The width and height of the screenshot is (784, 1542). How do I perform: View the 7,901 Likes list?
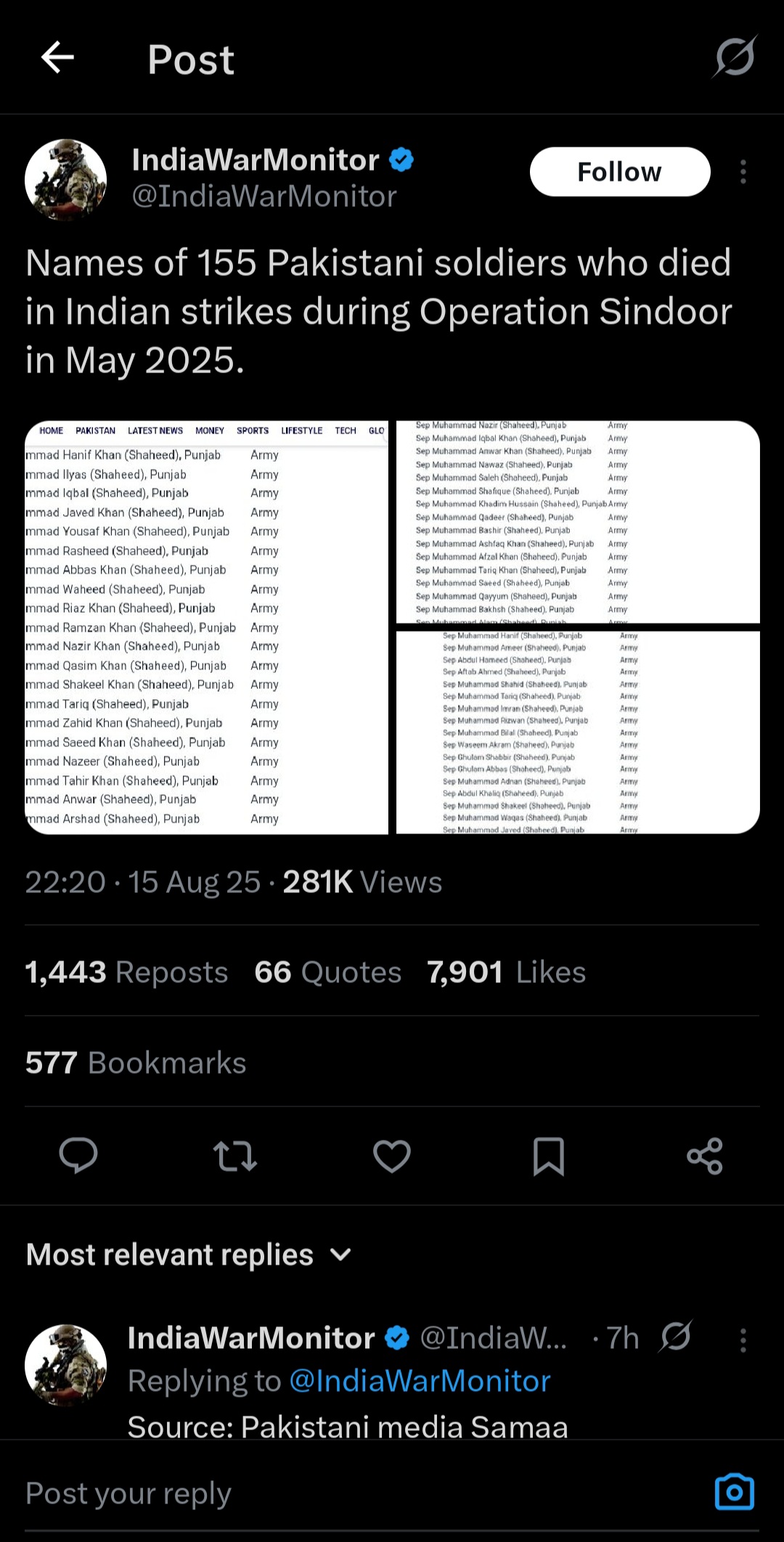click(x=506, y=972)
